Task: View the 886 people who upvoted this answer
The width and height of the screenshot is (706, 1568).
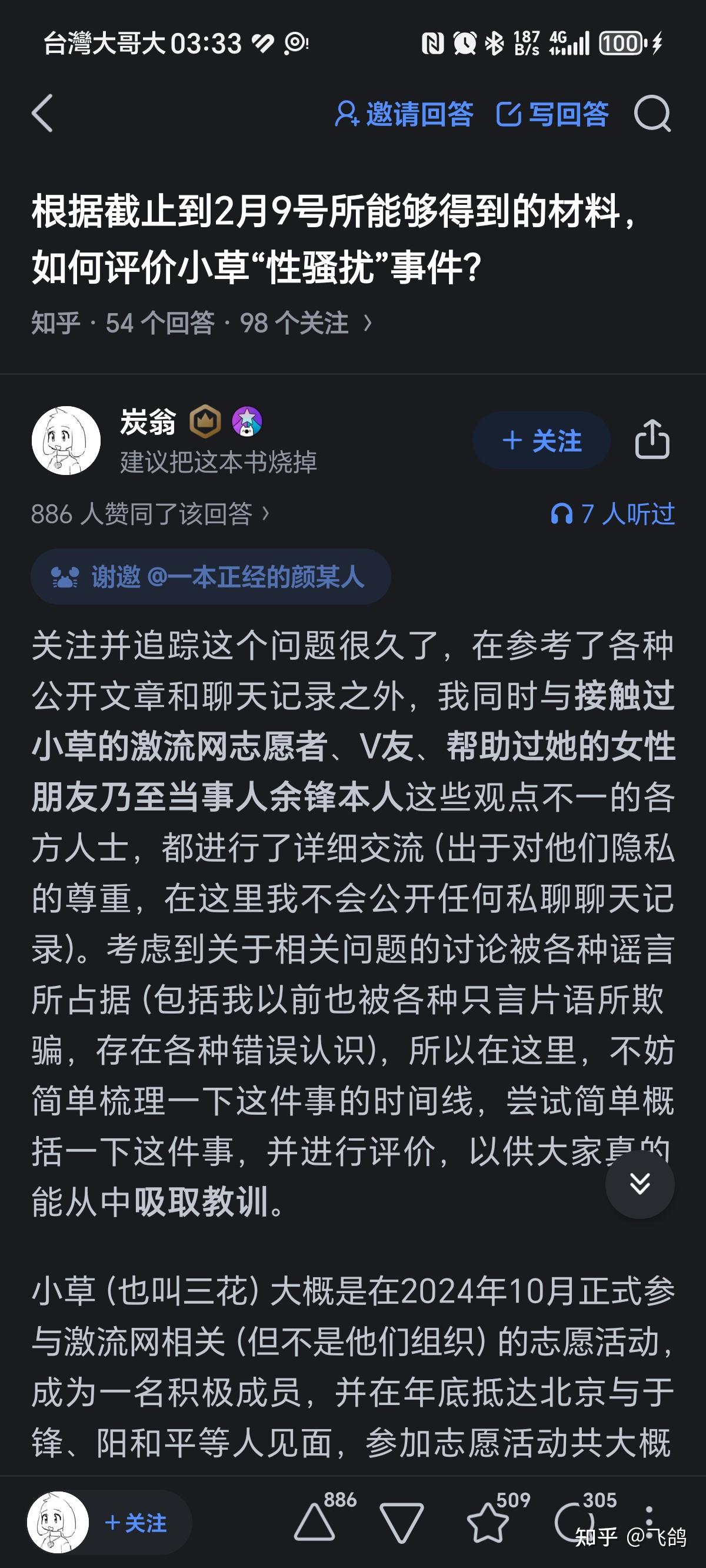Action: point(149,514)
